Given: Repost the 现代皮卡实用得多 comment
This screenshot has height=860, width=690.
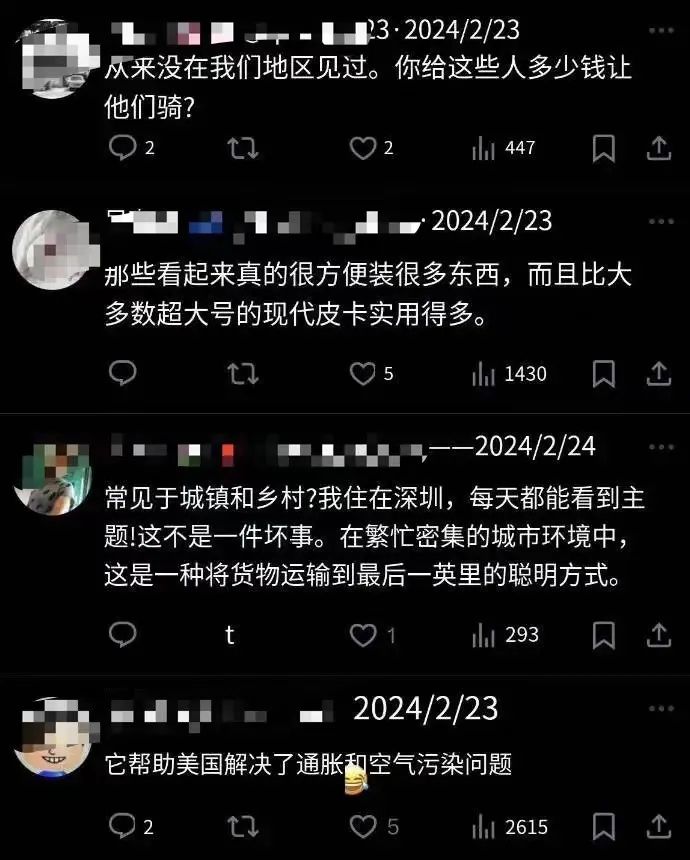Looking at the screenshot, I should point(242,374).
